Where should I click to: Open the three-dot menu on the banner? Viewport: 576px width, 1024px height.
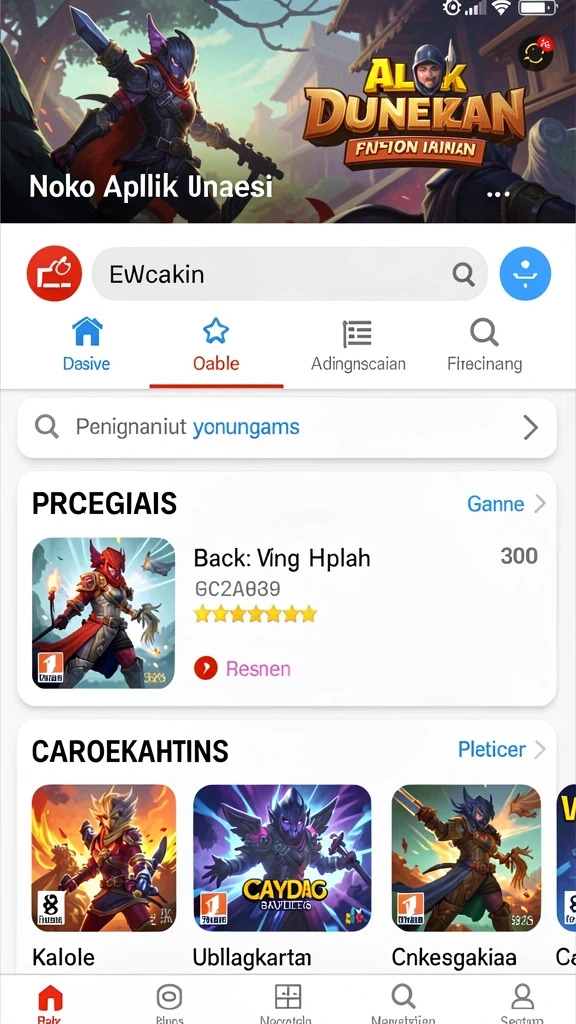[498, 195]
